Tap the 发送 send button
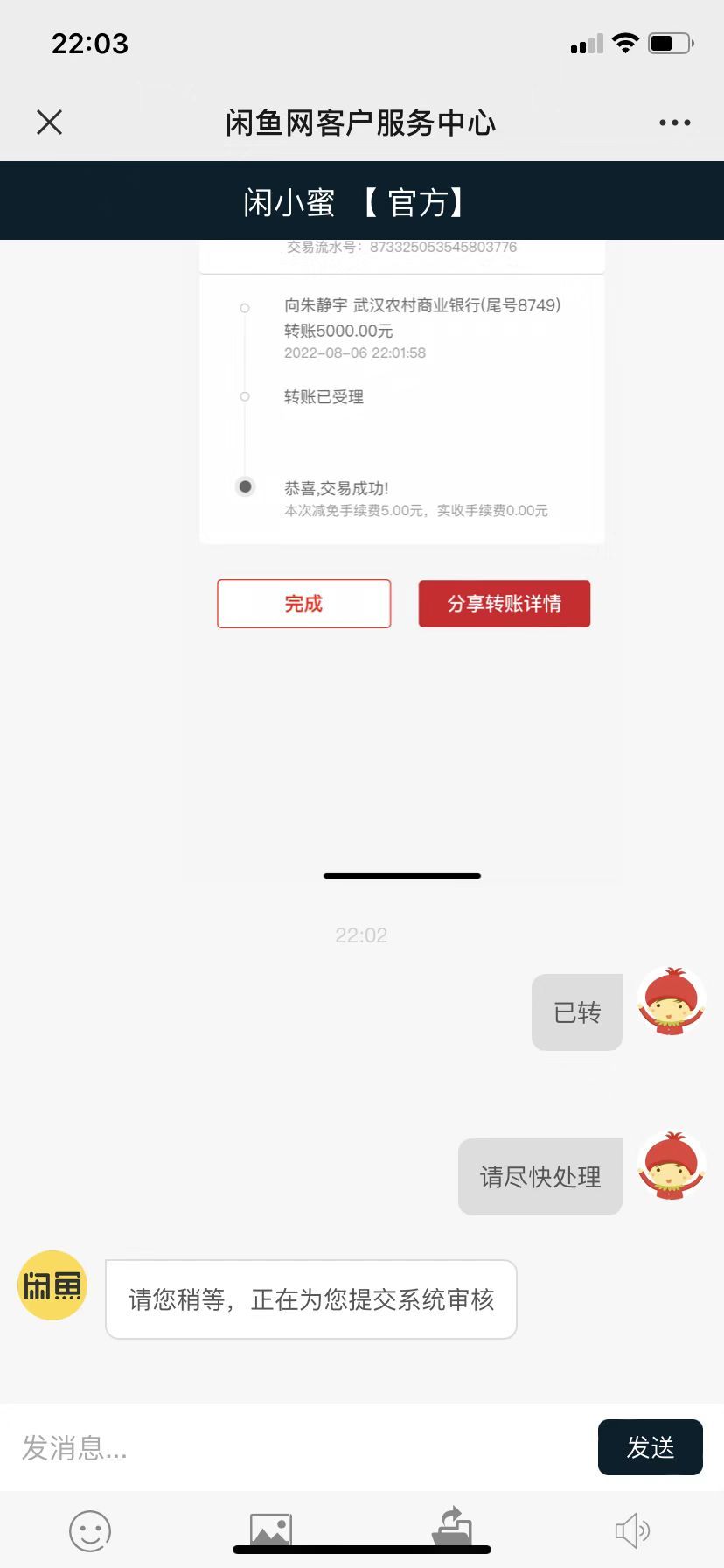This screenshot has width=724, height=1568. 651,1447
